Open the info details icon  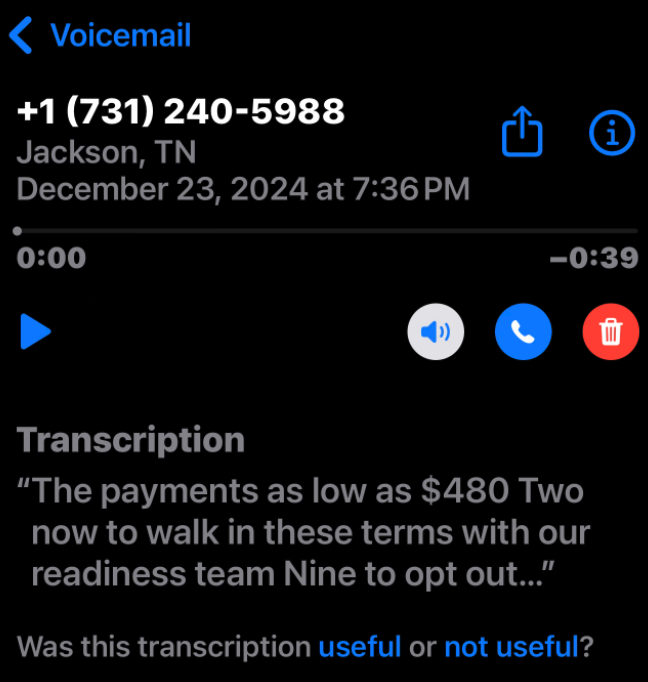coord(612,132)
